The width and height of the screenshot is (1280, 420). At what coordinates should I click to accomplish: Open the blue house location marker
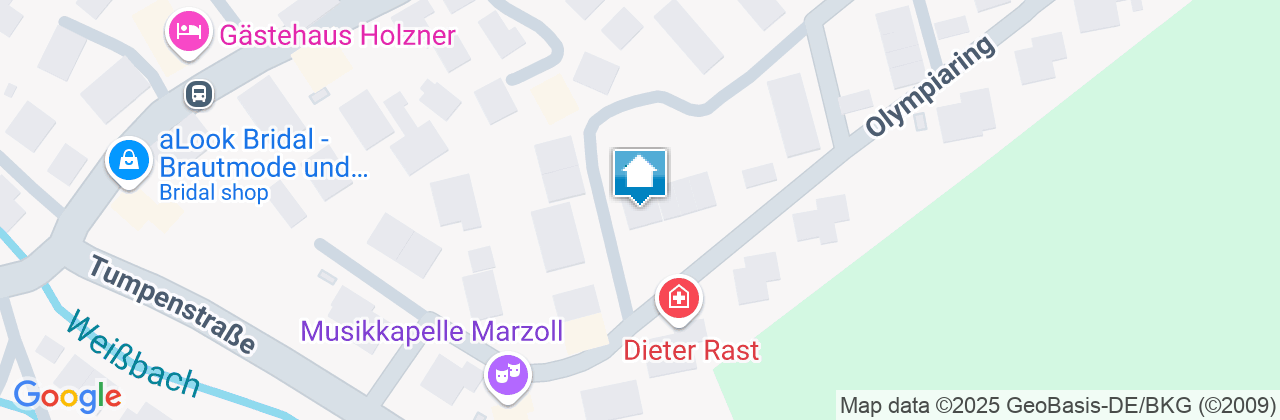(640, 175)
